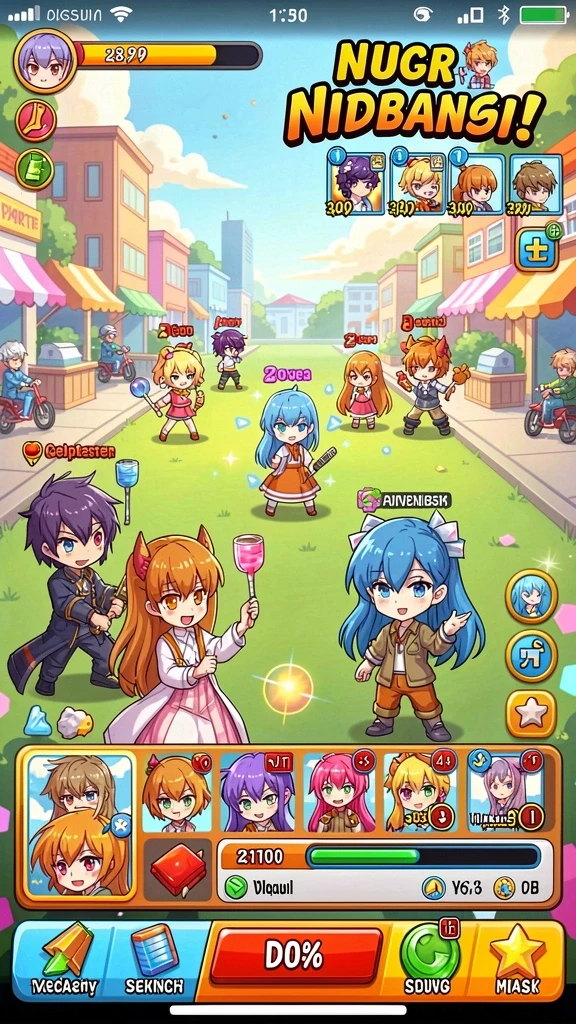Choose the lavender-haired character card
This screenshot has width=576, height=1024.
coord(506,791)
